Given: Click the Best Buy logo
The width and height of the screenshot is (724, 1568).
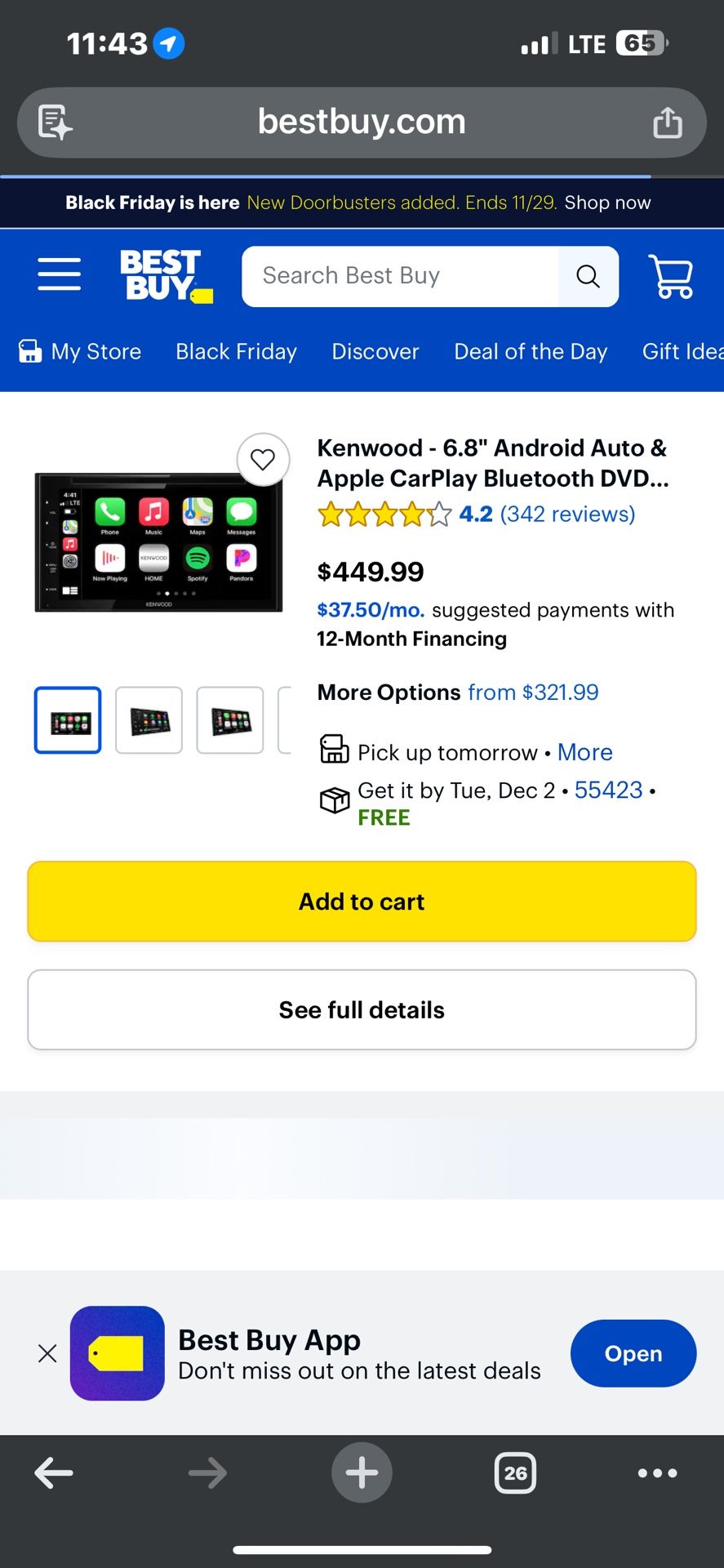Looking at the screenshot, I should point(166,275).
